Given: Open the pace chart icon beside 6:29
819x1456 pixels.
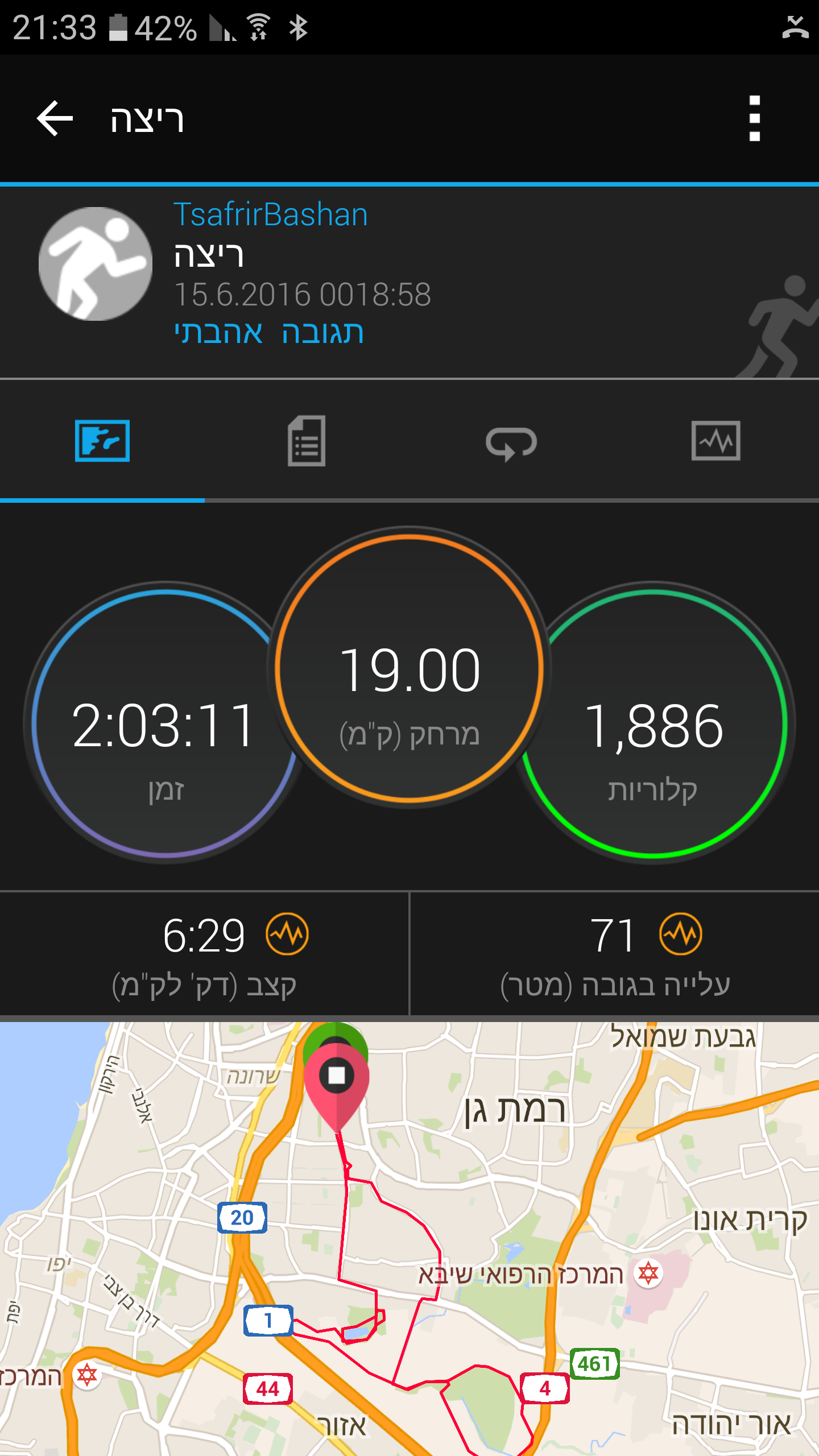Looking at the screenshot, I should 287,934.
